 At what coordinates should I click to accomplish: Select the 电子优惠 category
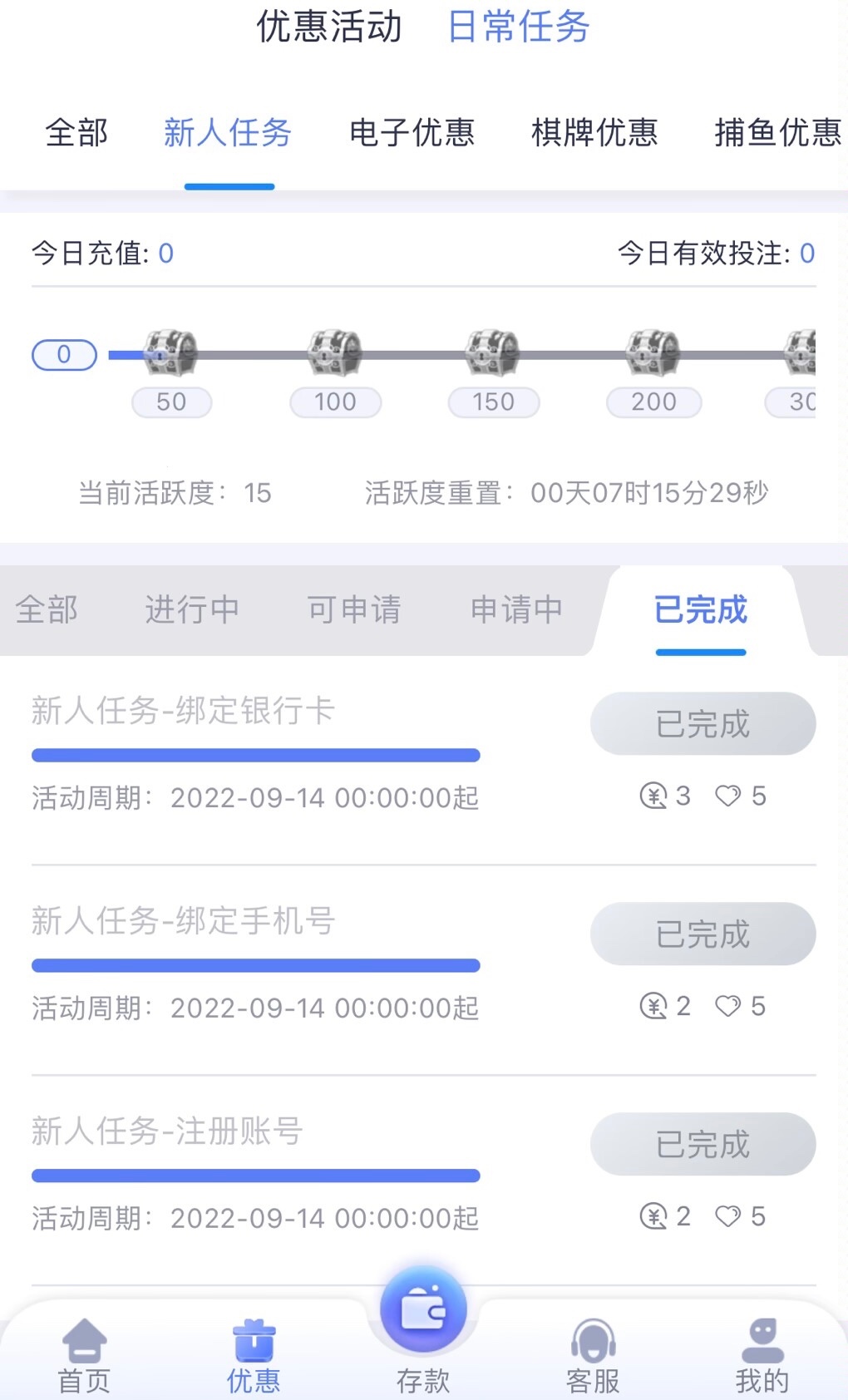(x=412, y=133)
